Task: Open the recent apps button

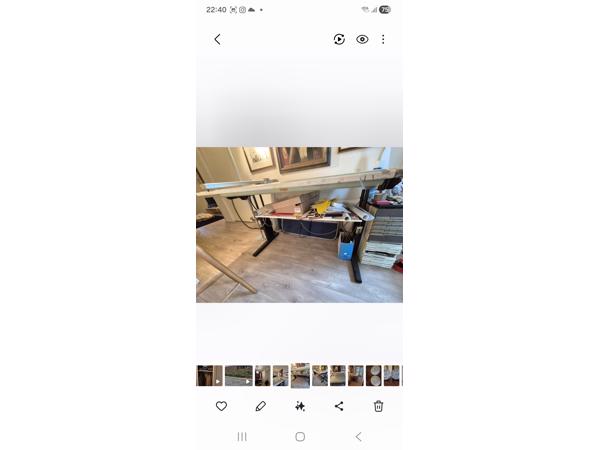Action: tap(241, 437)
